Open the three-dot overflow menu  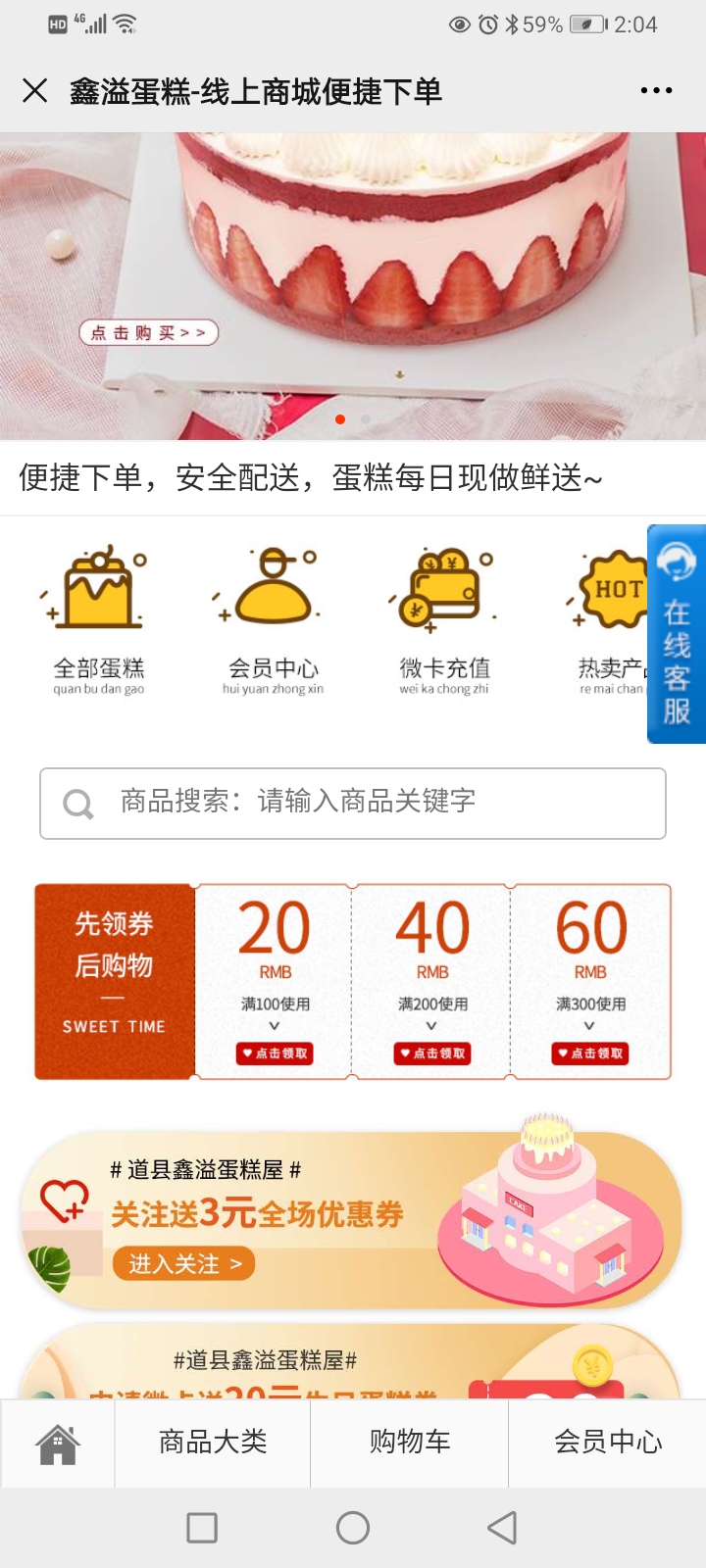[x=656, y=91]
